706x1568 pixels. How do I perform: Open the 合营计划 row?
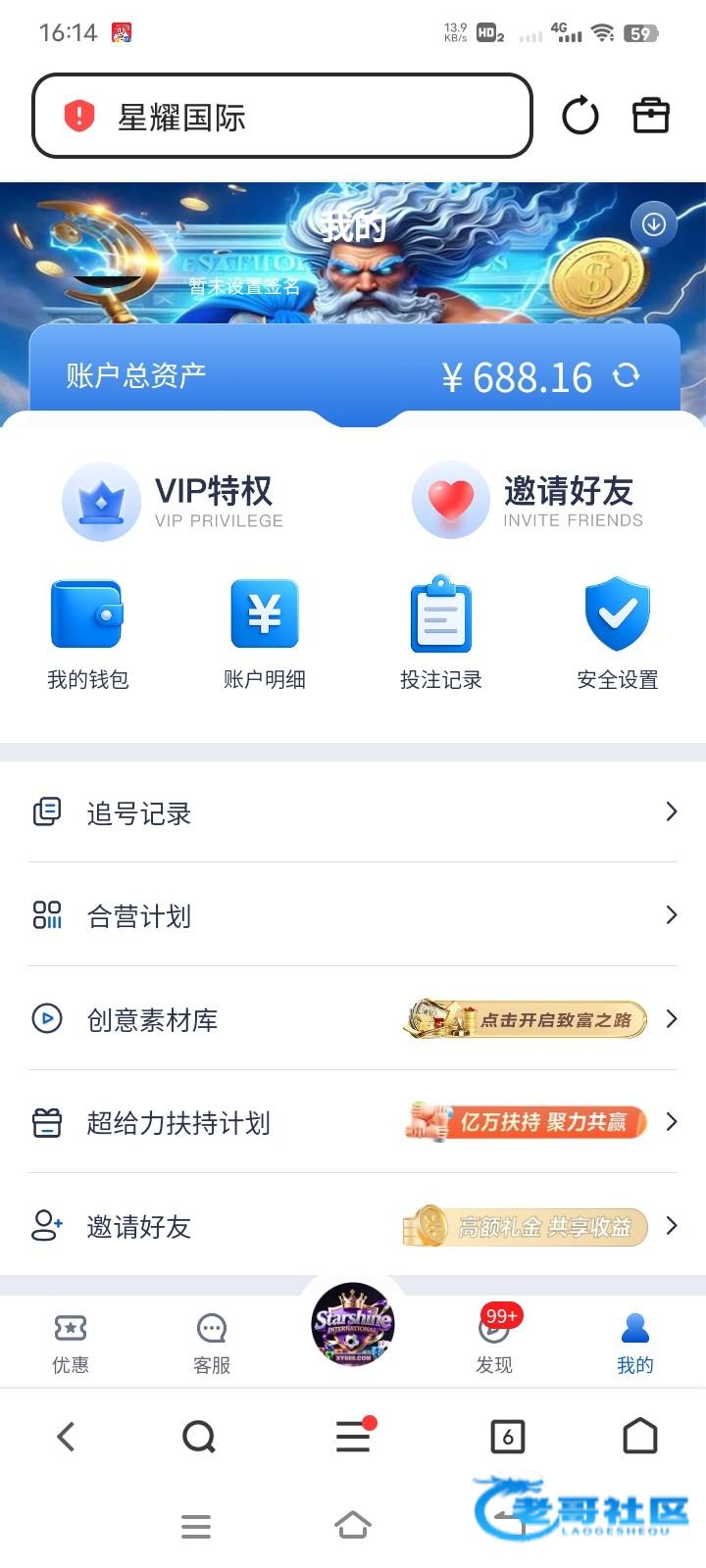(x=353, y=915)
